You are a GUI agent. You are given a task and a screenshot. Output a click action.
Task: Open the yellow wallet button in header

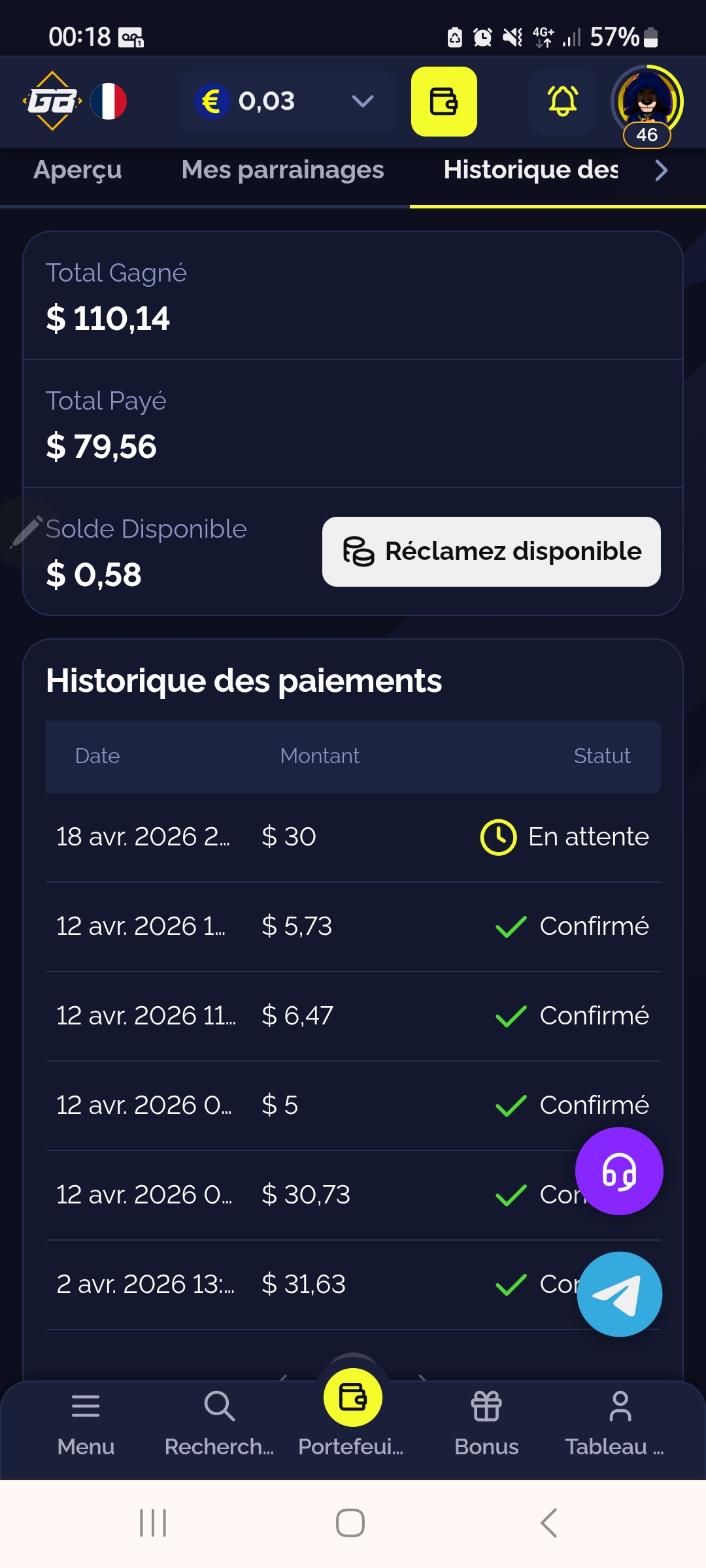tap(444, 102)
